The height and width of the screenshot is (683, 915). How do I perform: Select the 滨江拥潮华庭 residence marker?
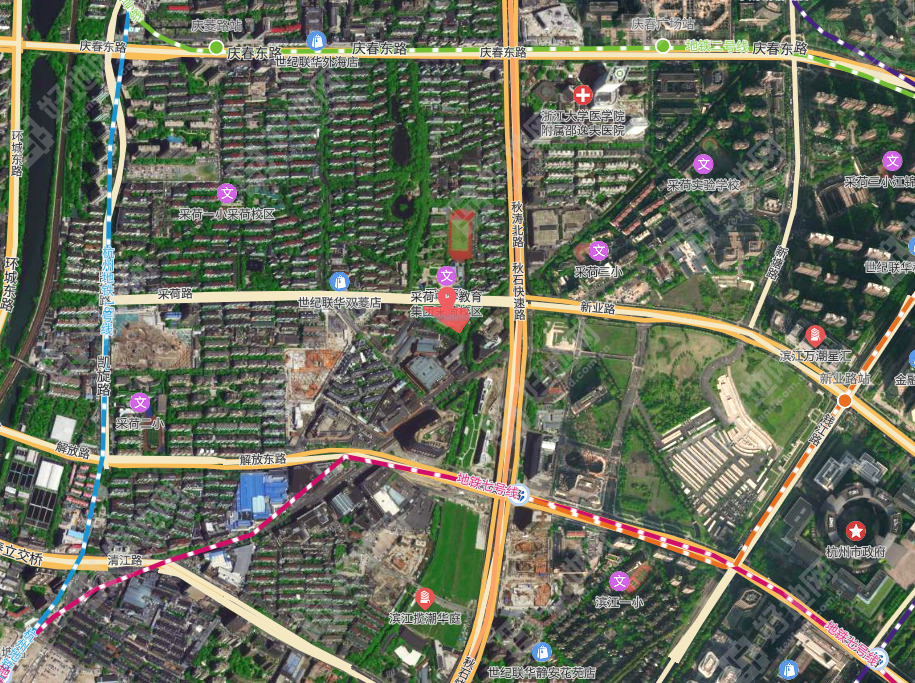tap(425, 598)
